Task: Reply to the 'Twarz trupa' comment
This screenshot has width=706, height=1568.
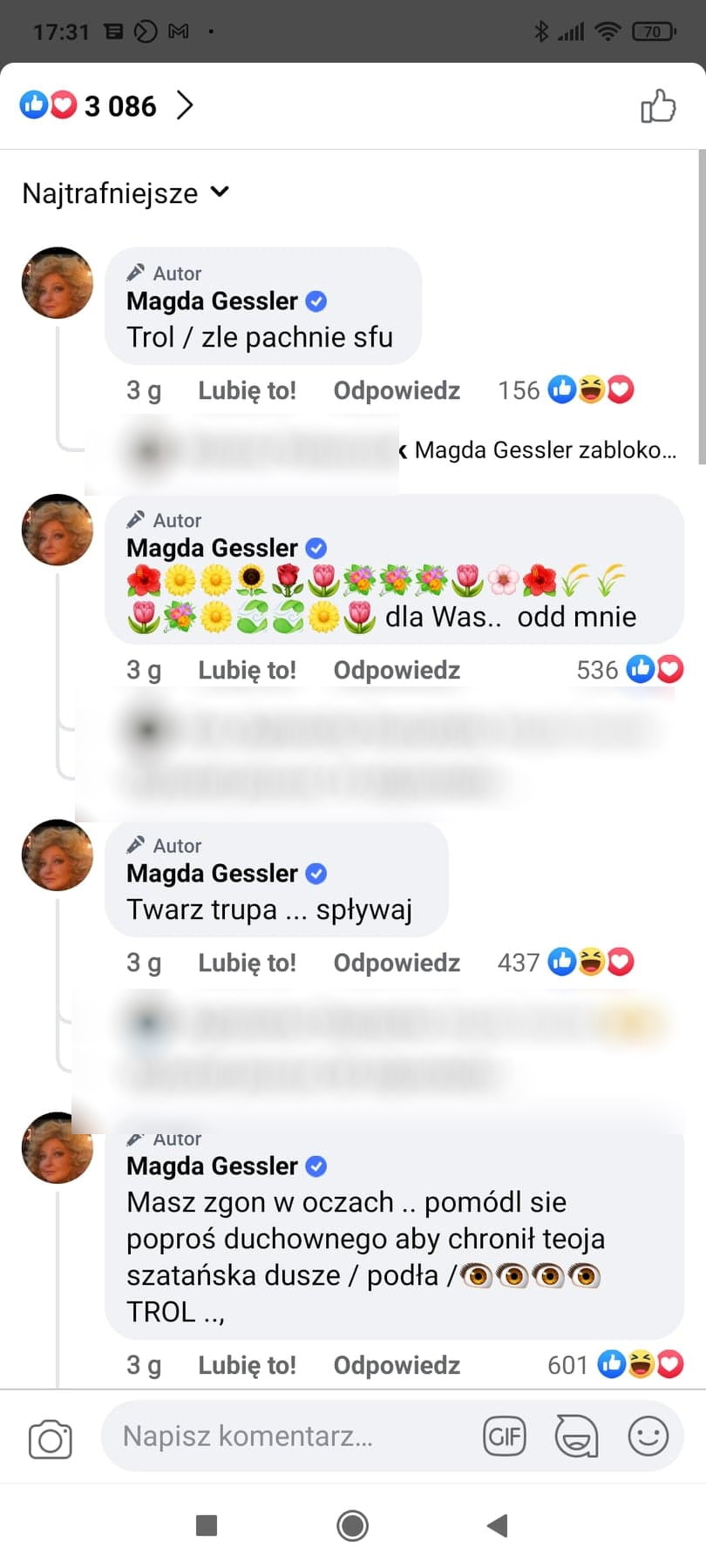Action: coord(397,963)
